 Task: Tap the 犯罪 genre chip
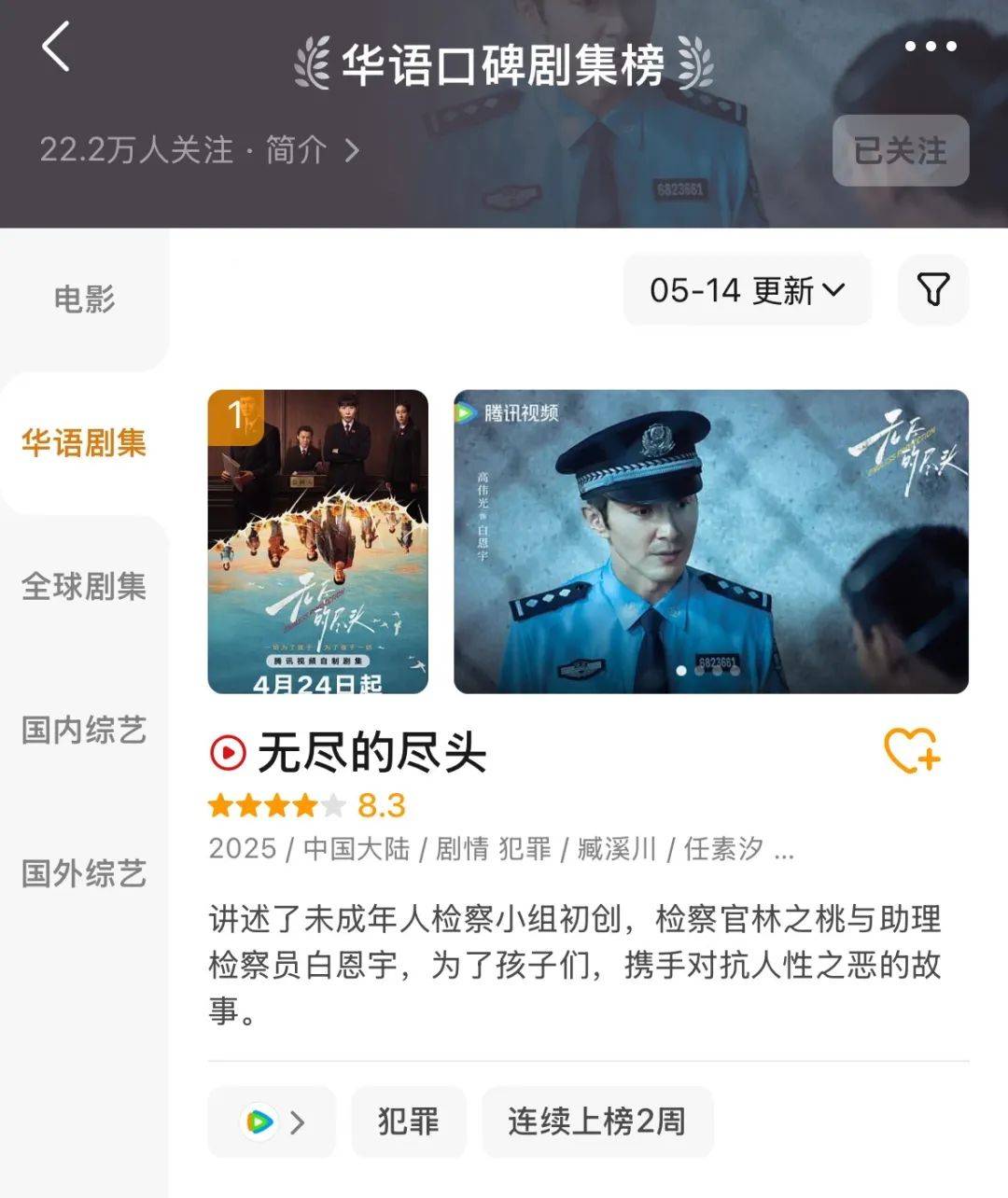pos(408,1121)
